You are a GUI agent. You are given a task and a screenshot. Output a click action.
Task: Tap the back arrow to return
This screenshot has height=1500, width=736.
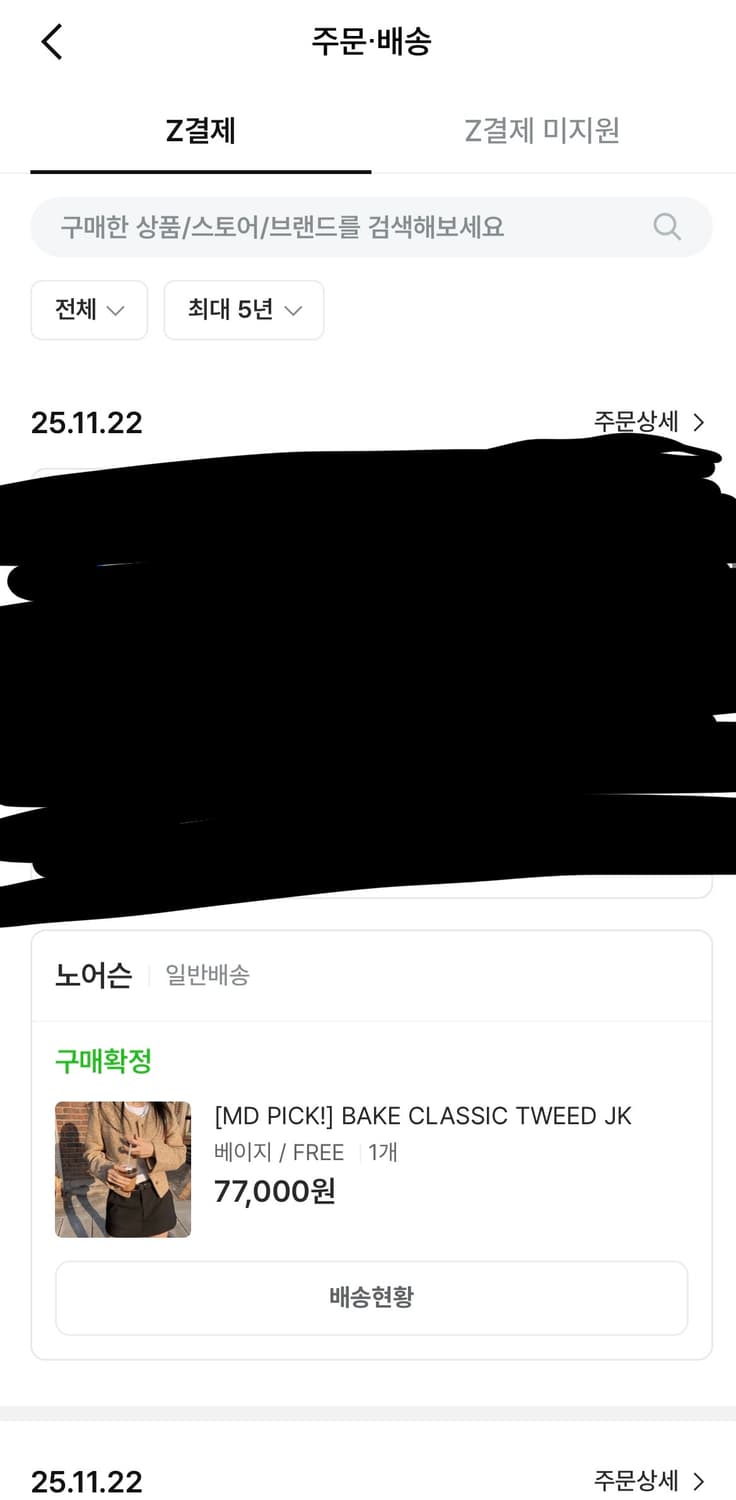pos(50,41)
